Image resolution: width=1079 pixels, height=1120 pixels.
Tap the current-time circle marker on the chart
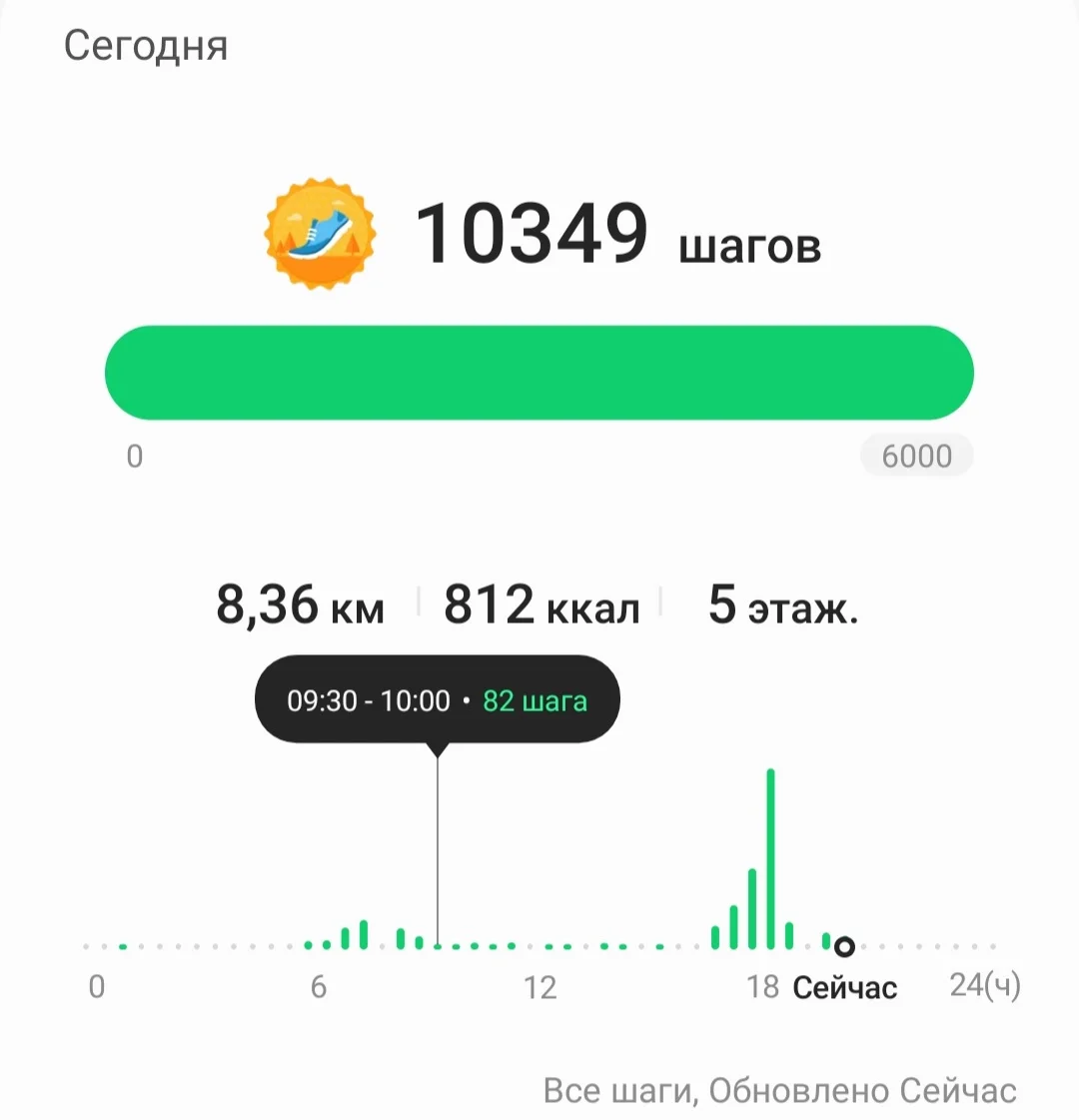coord(844,945)
